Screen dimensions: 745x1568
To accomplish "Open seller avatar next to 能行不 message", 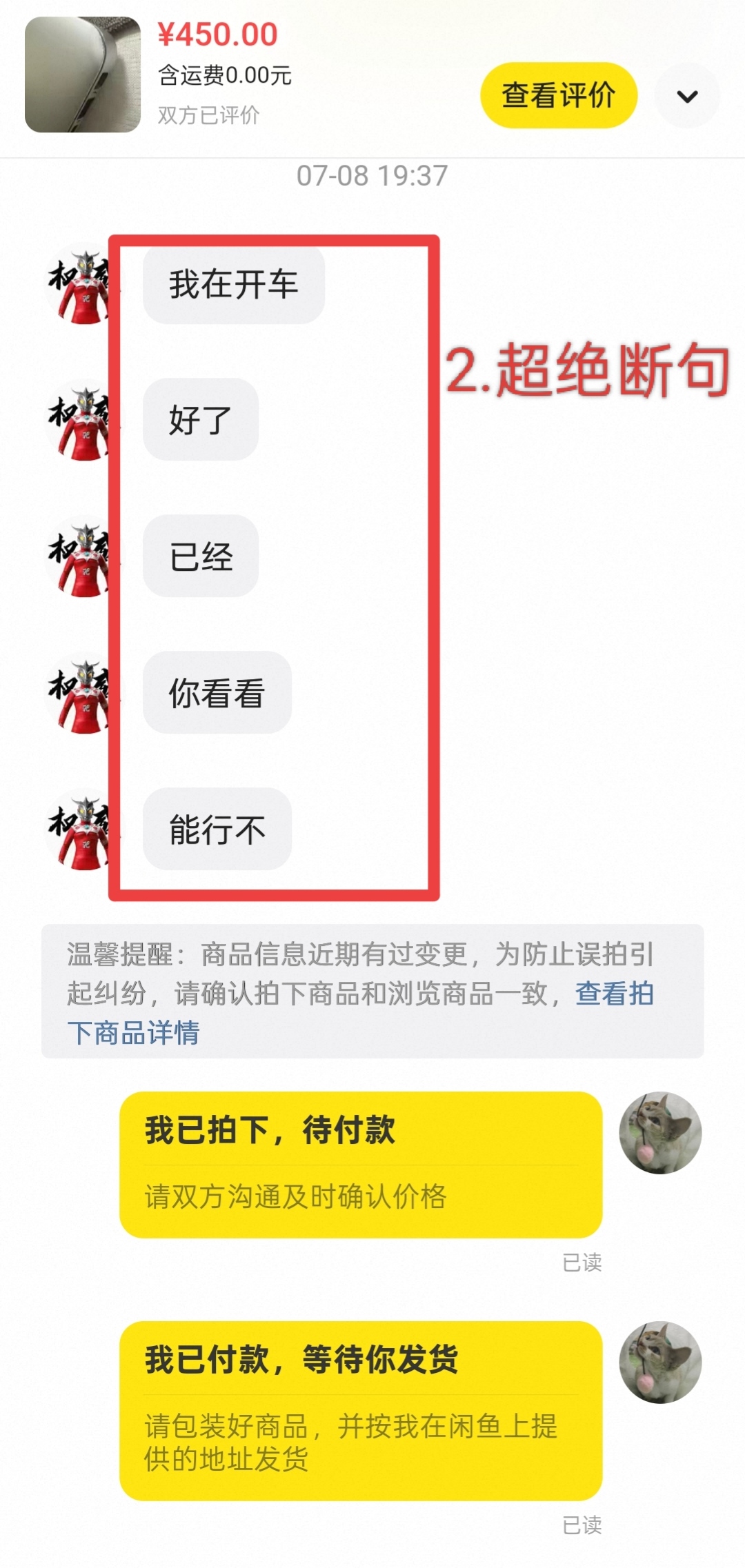I will (78, 828).
